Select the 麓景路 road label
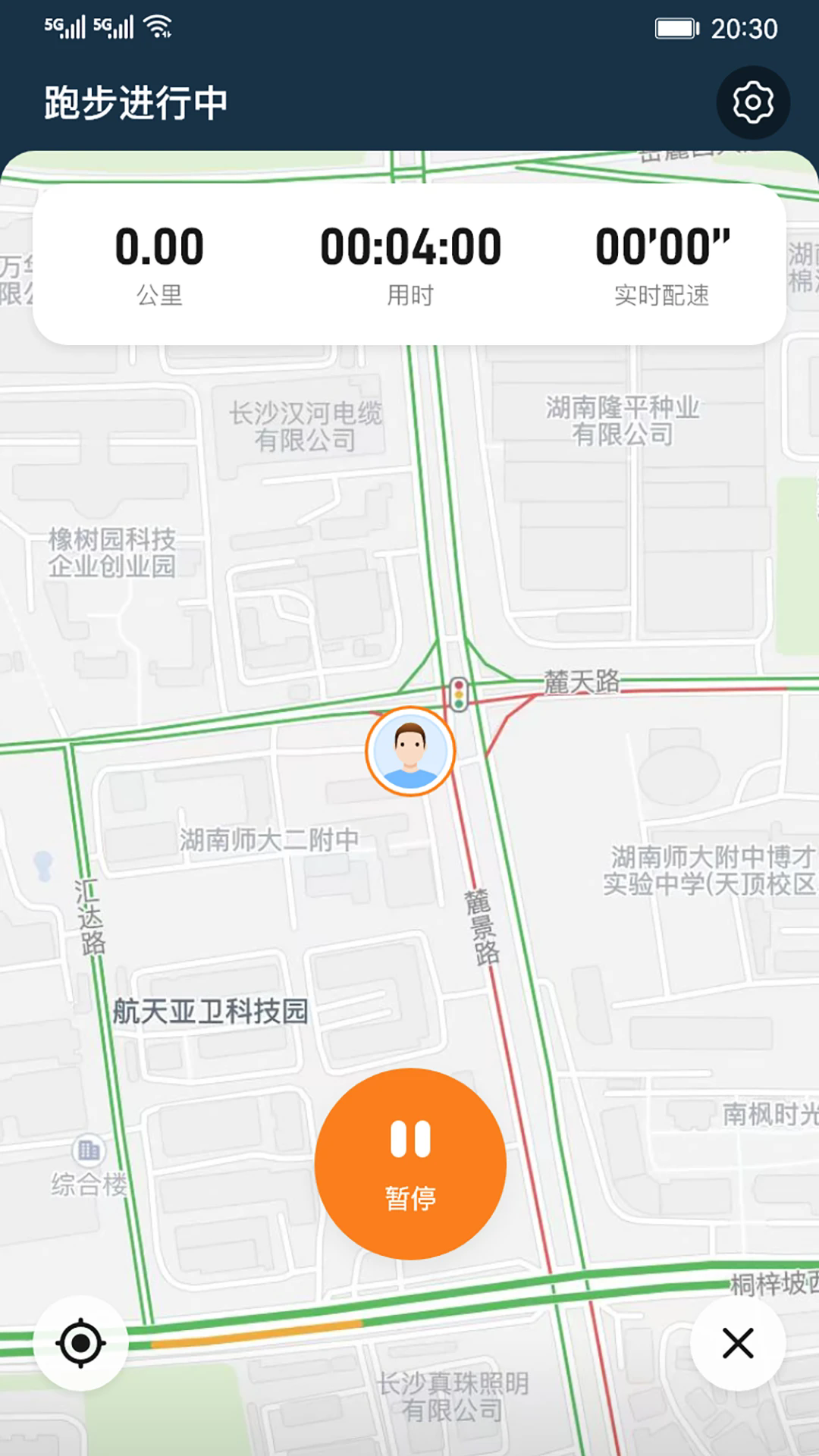Image resolution: width=819 pixels, height=1456 pixels. pos(478,929)
